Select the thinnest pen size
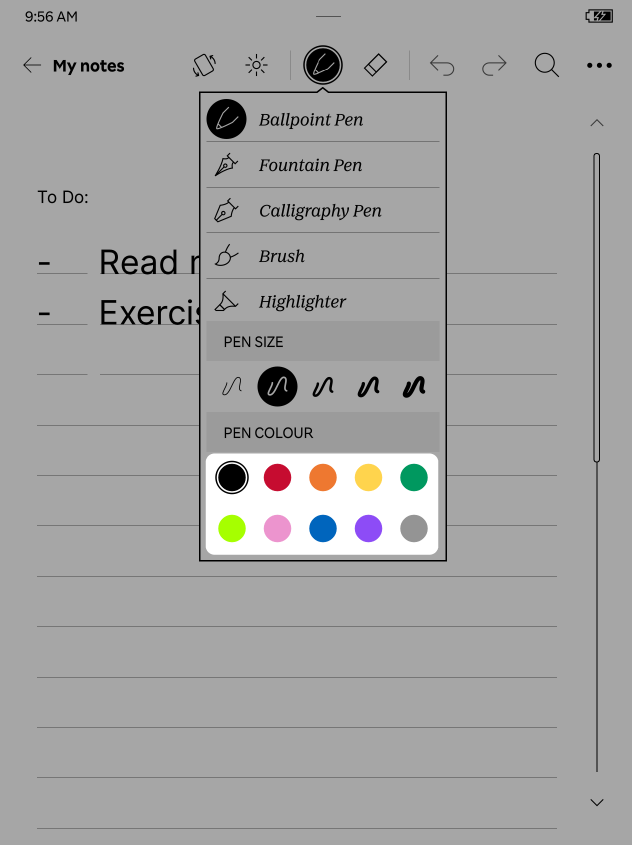Viewport: 632px width, 845px height. [232, 387]
